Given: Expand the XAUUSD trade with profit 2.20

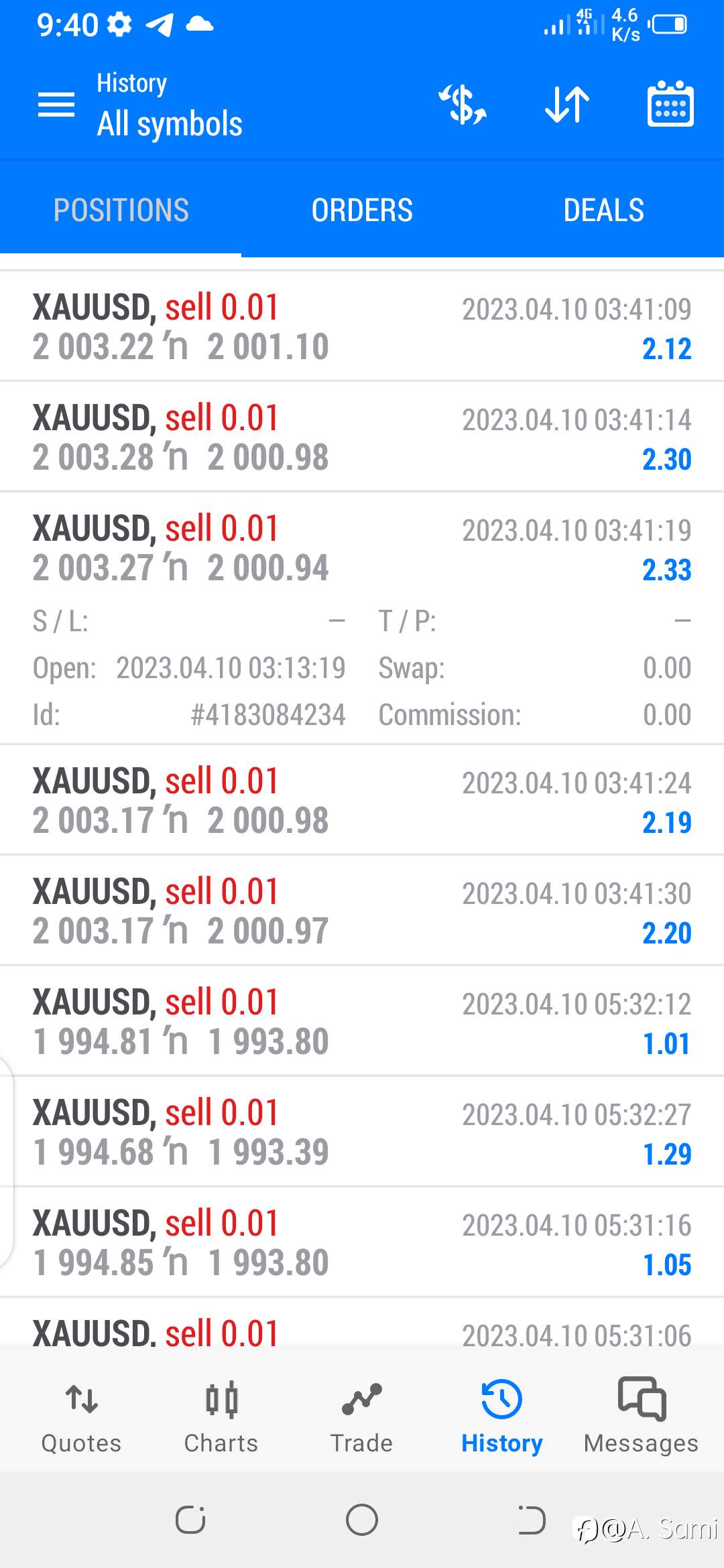Looking at the screenshot, I should coord(362,911).
